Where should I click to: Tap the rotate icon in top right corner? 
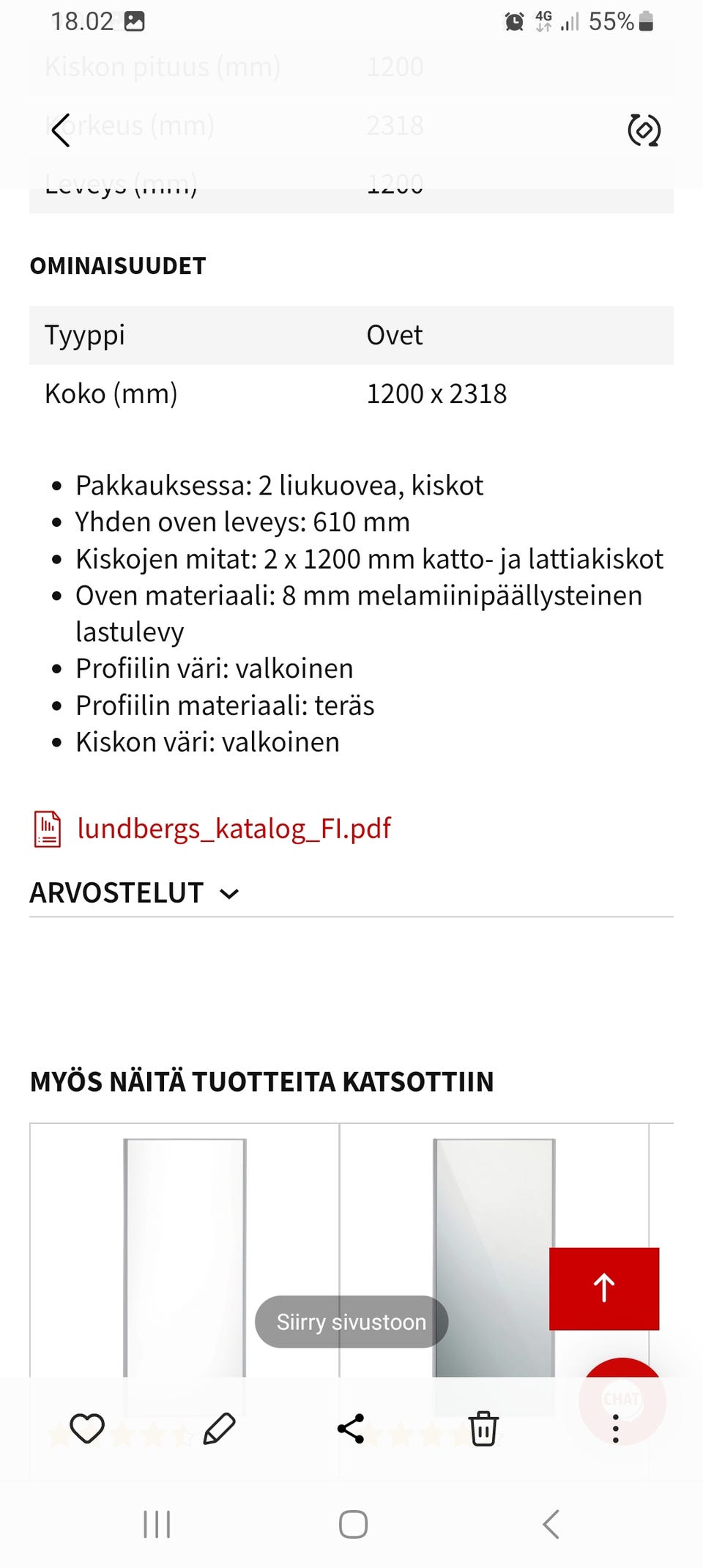coord(643,130)
